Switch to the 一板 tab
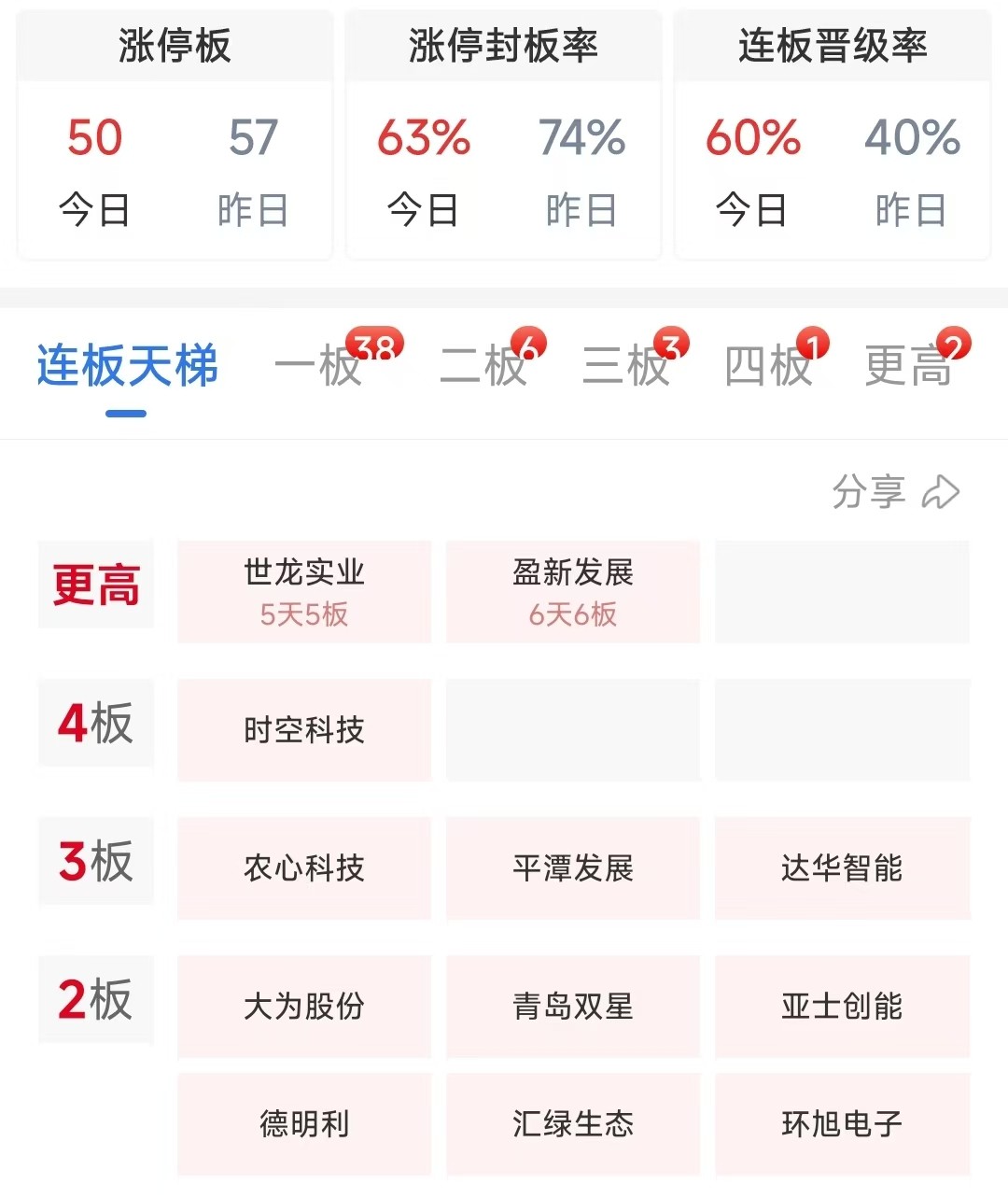Screen dimensions: 1008x1198 [x=319, y=366]
